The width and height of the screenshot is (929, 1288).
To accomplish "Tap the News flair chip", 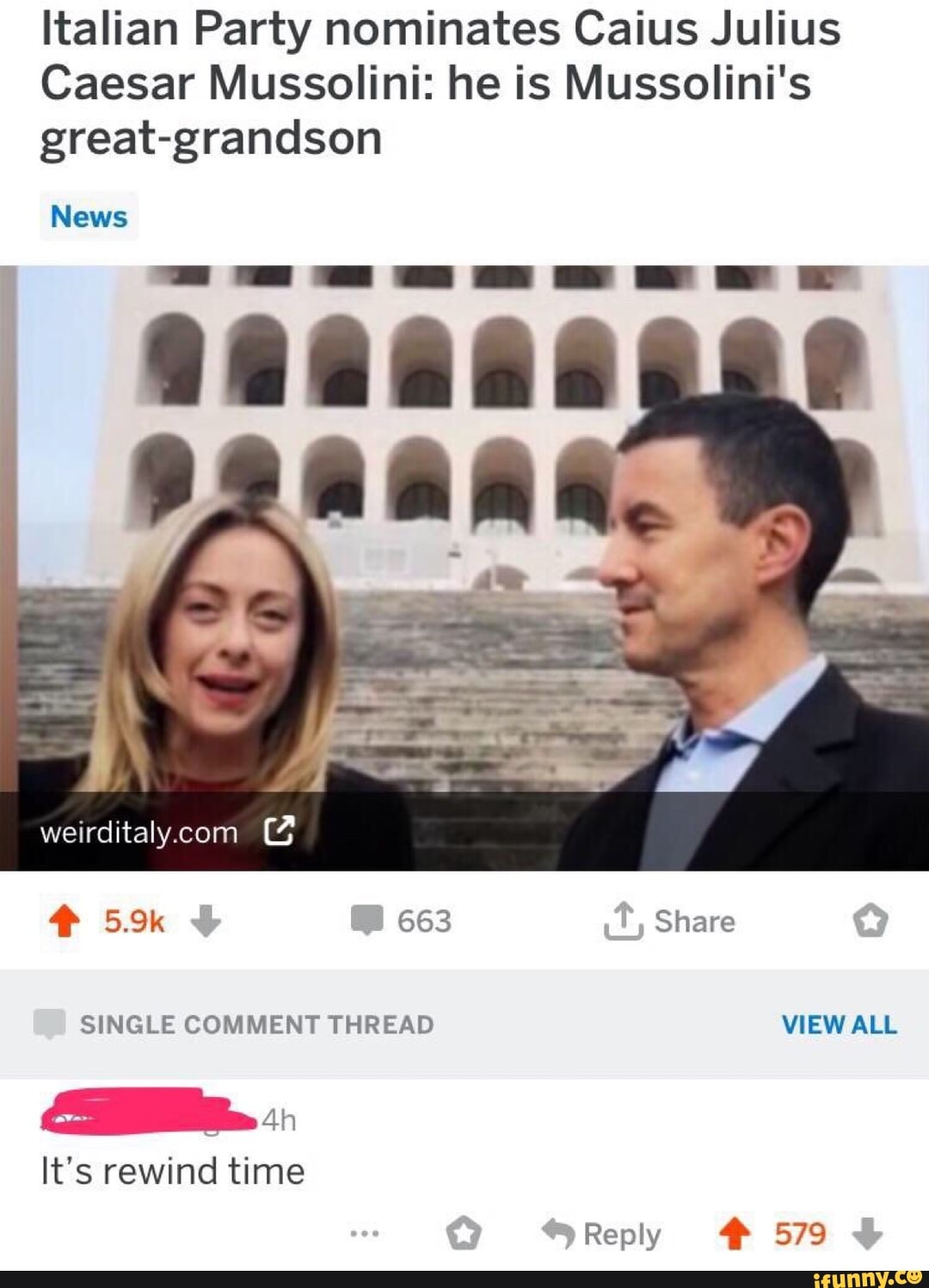I will coord(89,217).
